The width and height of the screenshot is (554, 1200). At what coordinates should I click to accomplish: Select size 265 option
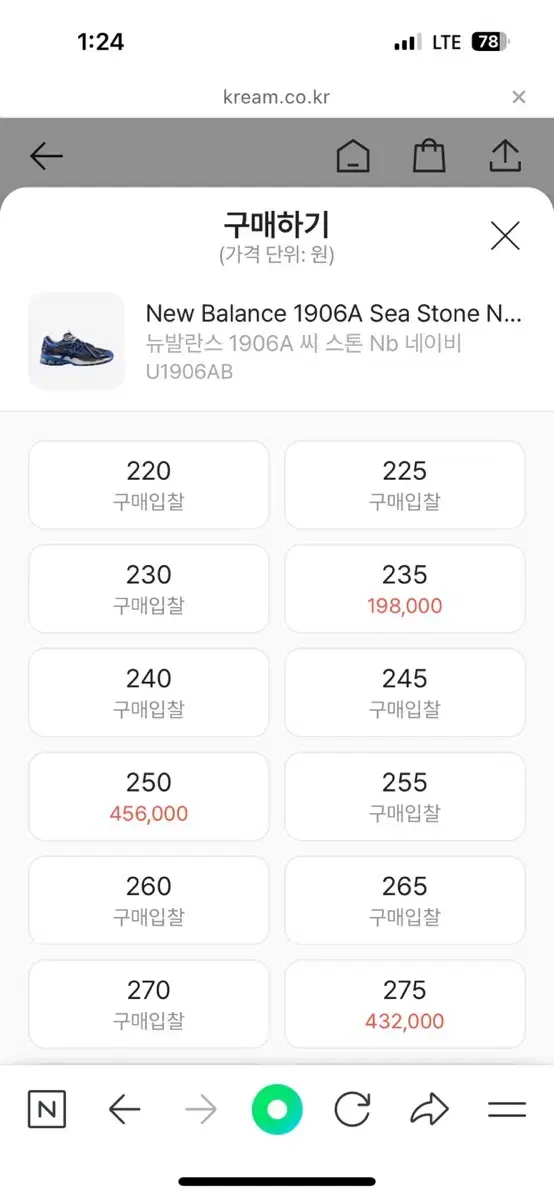405,901
